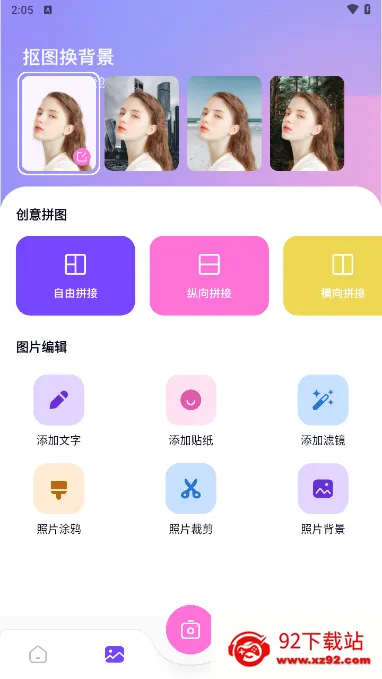Open 纵向拼接 vertical collage
This screenshot has height=679, width=382.
[209, 275]
